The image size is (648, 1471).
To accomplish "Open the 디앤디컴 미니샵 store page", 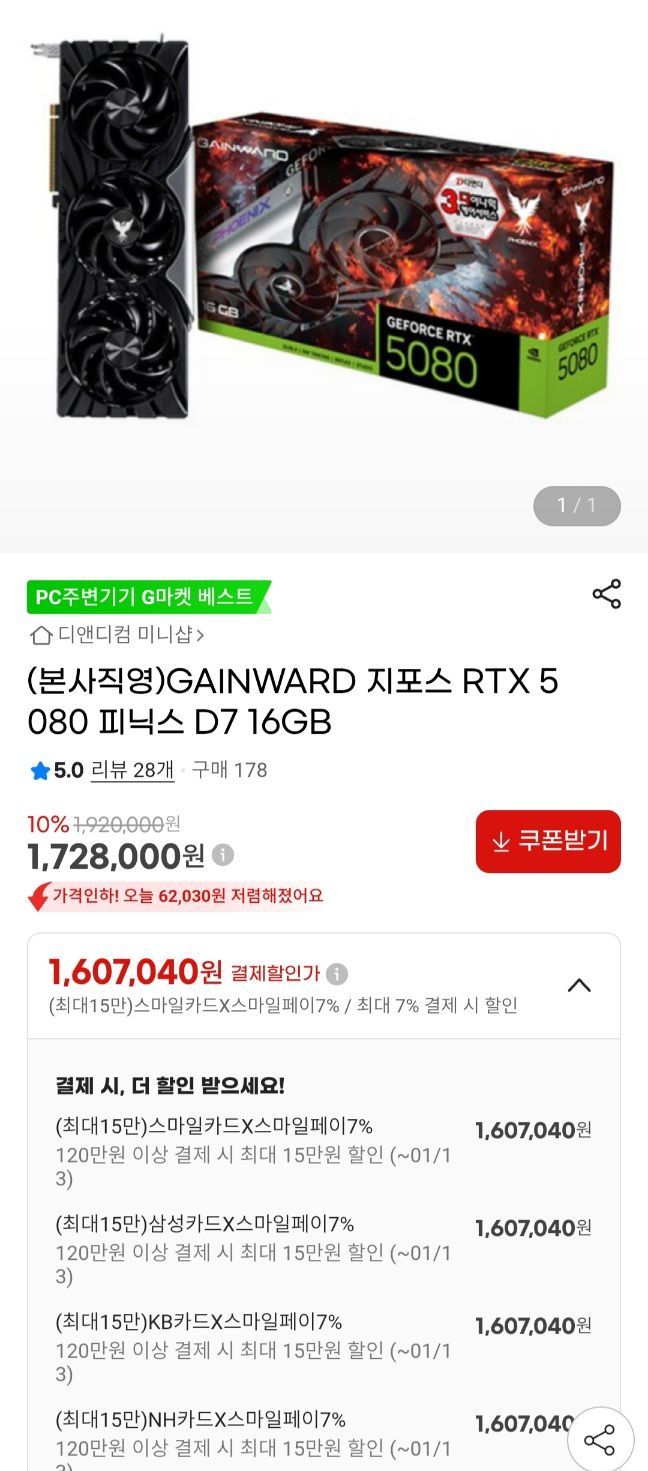I will [x=118, y=634].
